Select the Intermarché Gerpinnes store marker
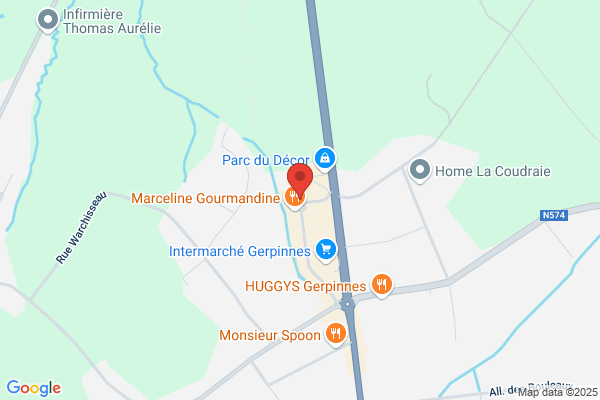Screen dimensions: 600x400 325,248
